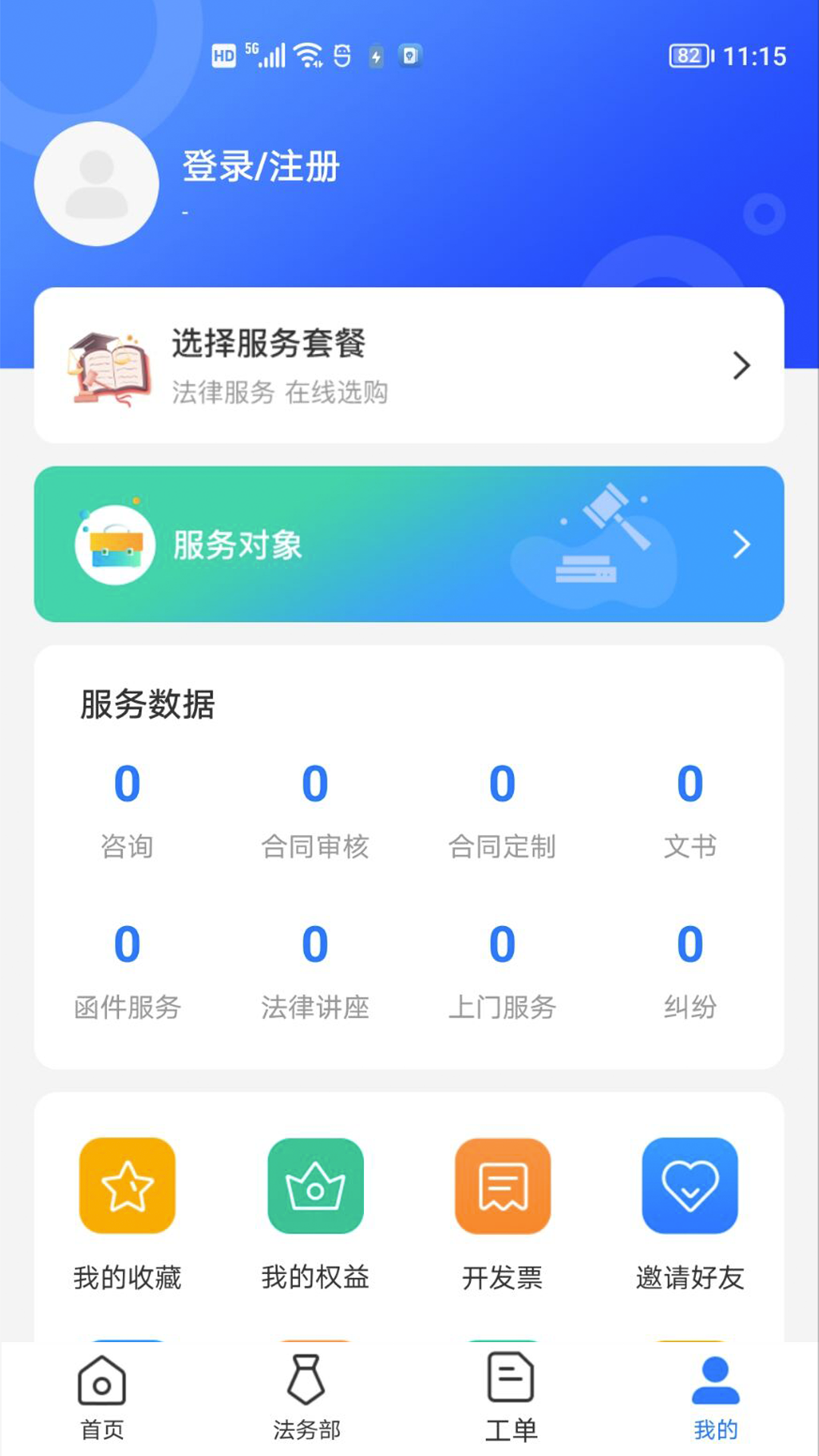Tap the graduation cap icon beside 选择服务套餐
Image resolution: width=819 pixels, height=1456 pixels.
click(x=110, y=366)
